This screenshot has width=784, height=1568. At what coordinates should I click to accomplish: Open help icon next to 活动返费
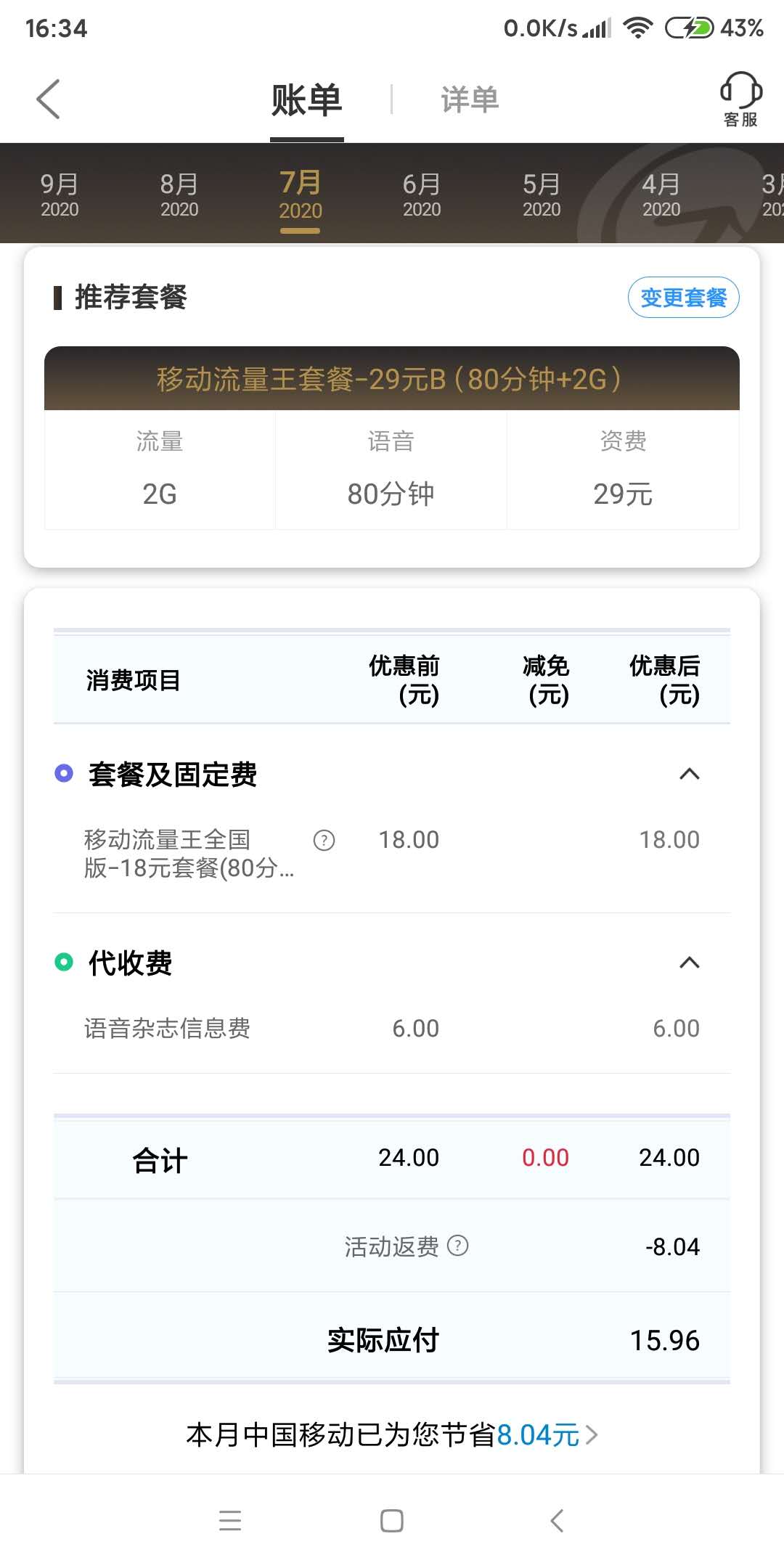point(457,1246)
